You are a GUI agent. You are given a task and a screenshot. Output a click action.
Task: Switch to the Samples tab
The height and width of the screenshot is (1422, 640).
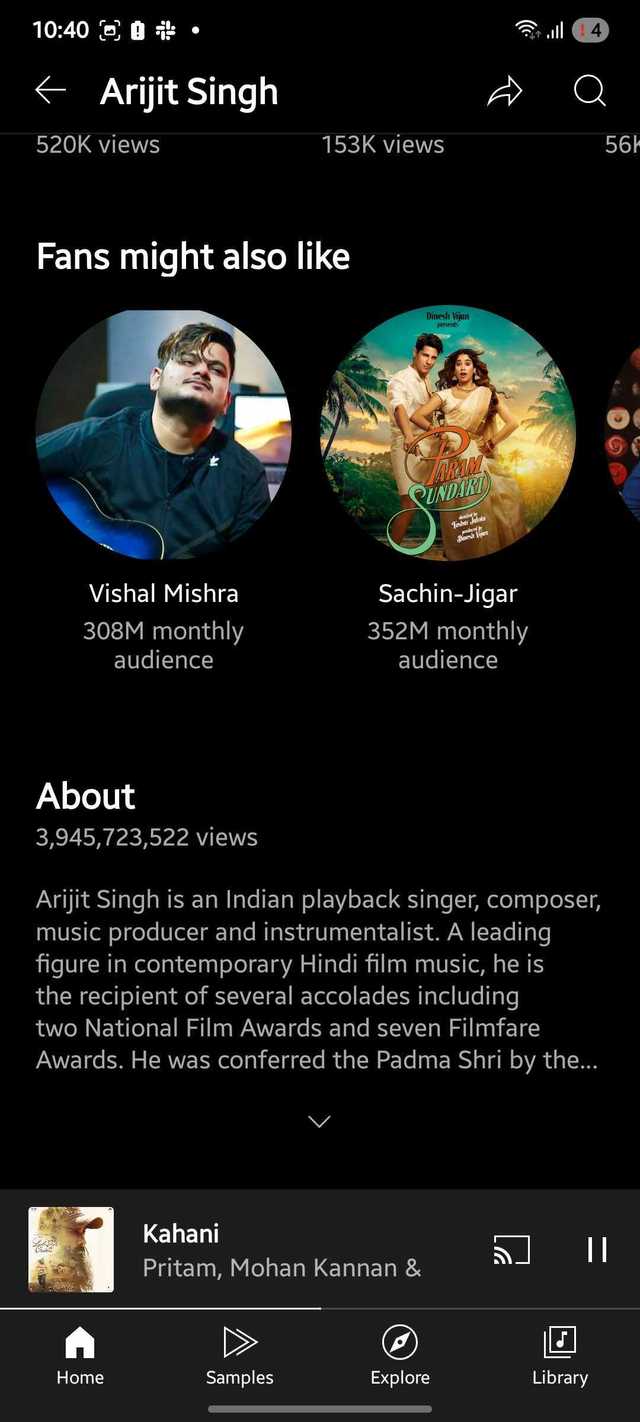coord(239,1356)
